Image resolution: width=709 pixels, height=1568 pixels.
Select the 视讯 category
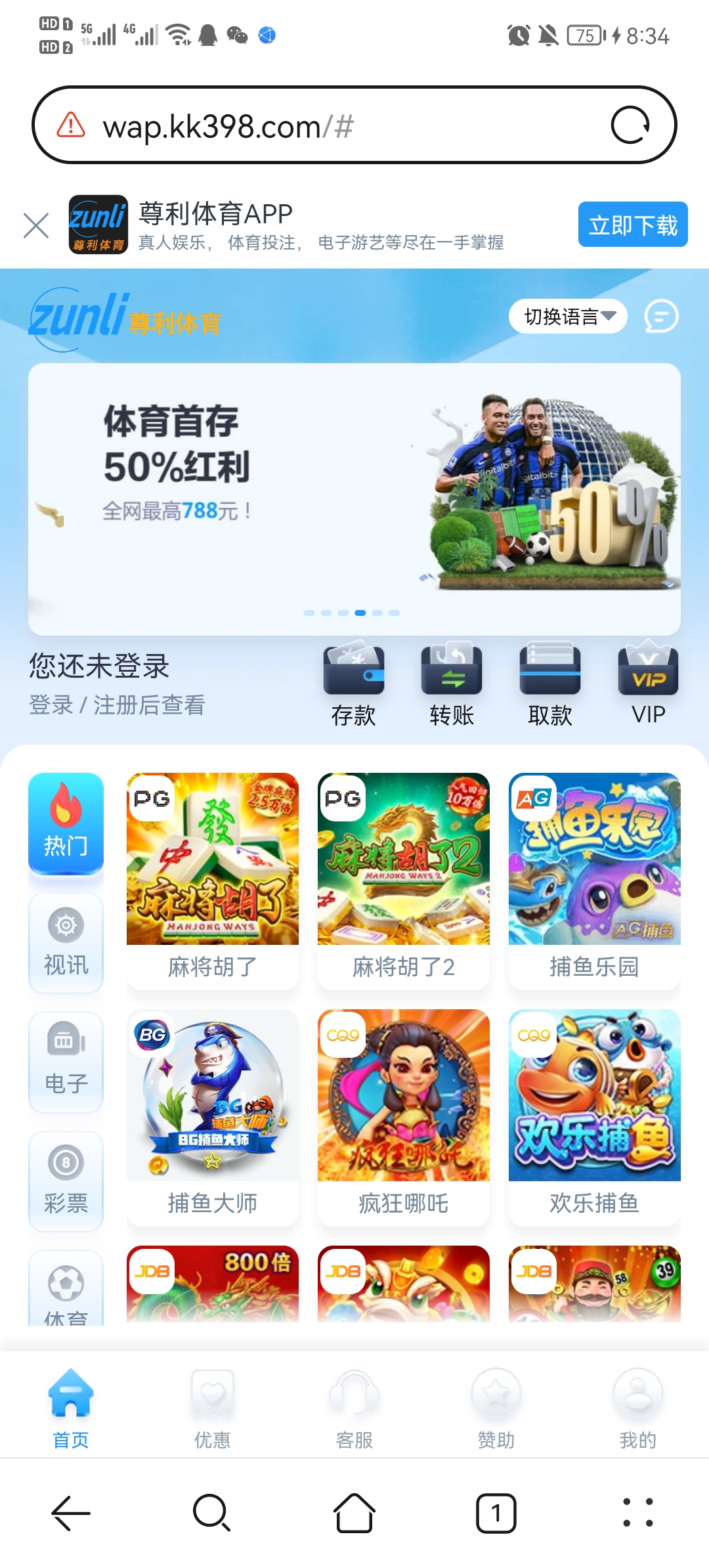pyautogui.click(x=66, y=942)
